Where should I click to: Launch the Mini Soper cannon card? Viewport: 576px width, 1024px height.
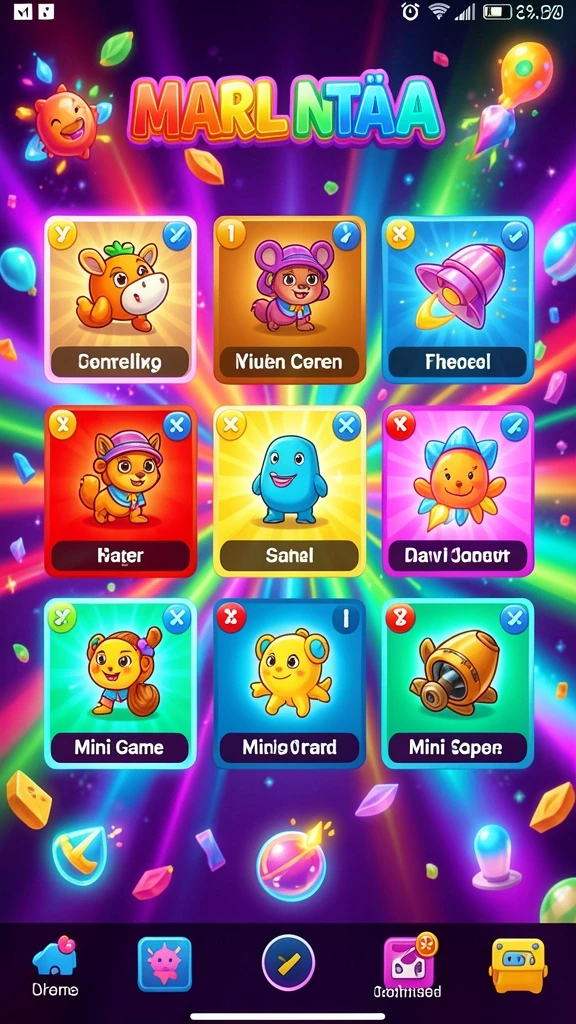[458, 684]
